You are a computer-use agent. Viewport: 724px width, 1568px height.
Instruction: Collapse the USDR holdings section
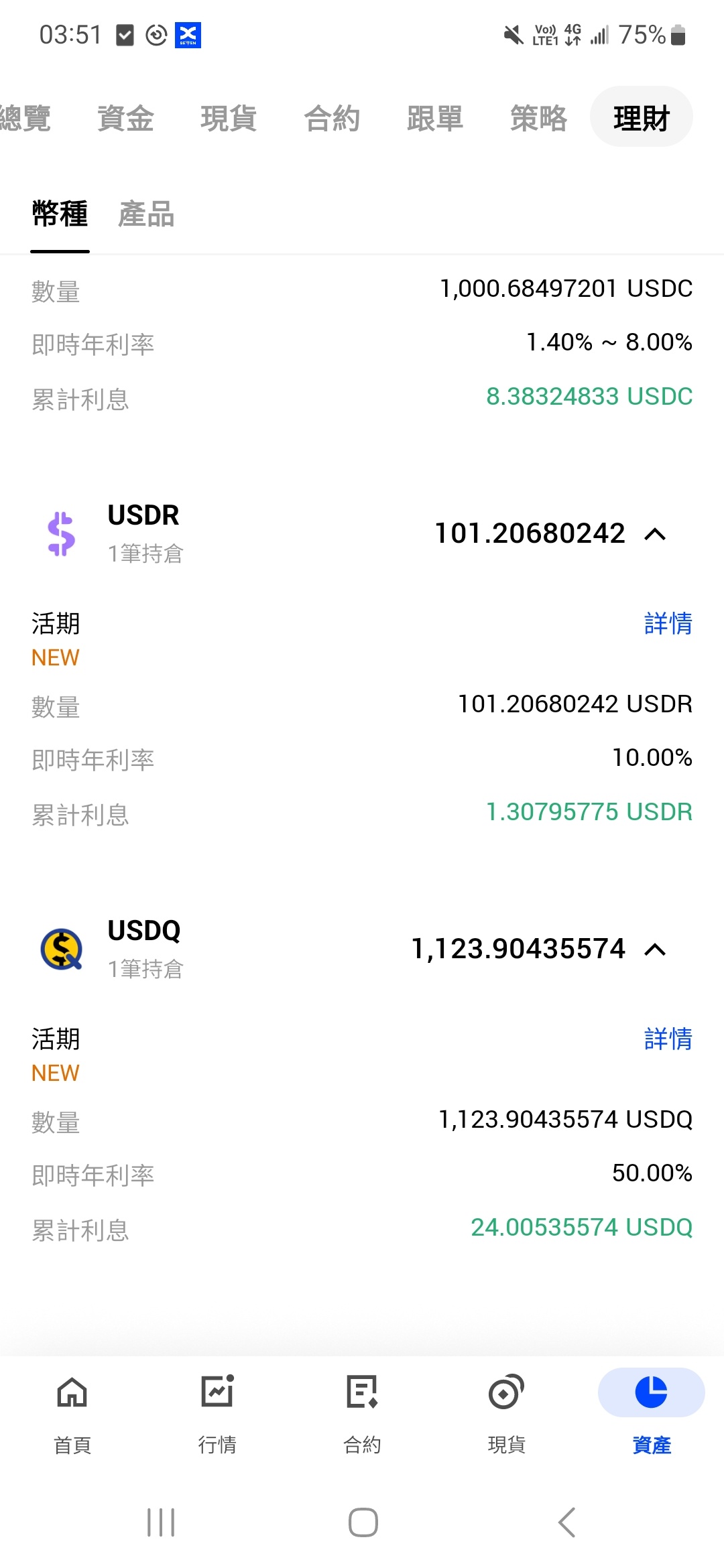655,534
